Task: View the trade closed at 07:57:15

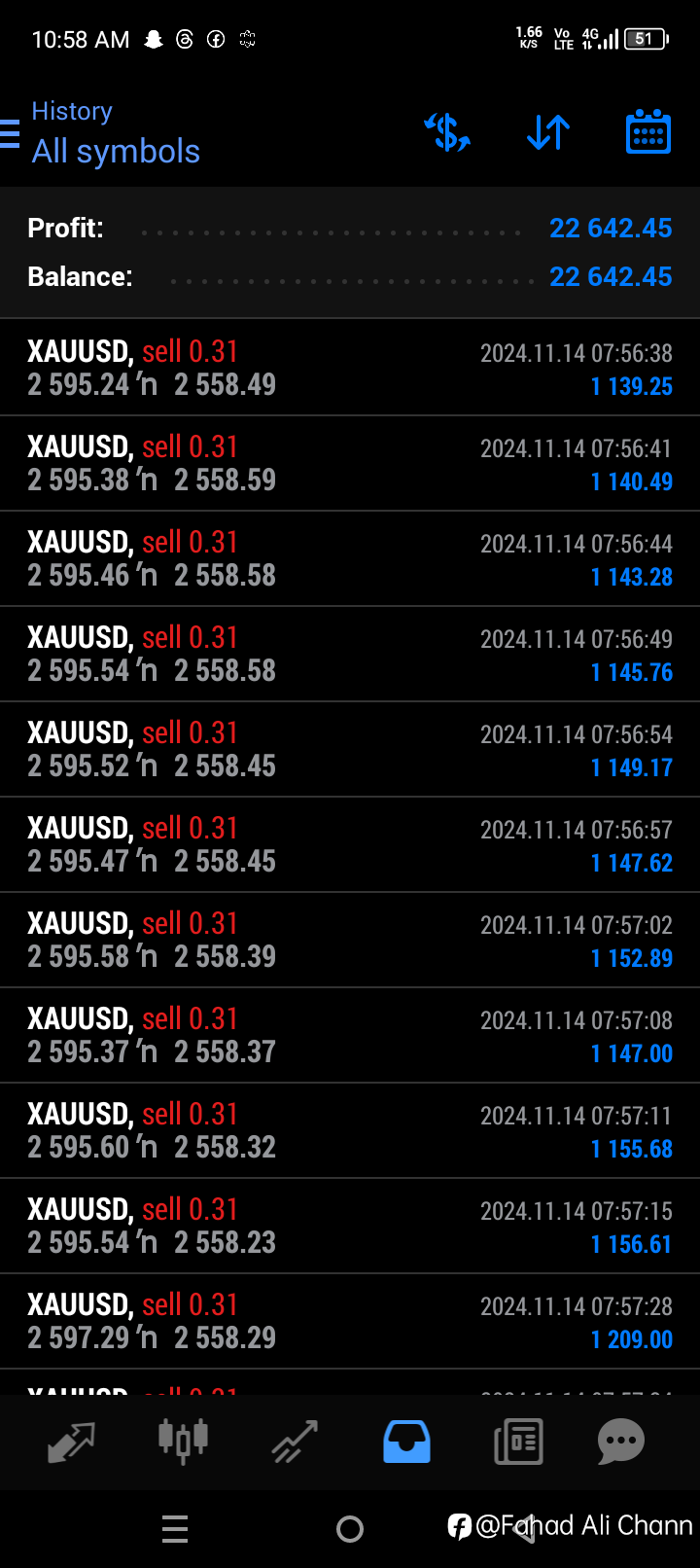Action: (350, 1226)
